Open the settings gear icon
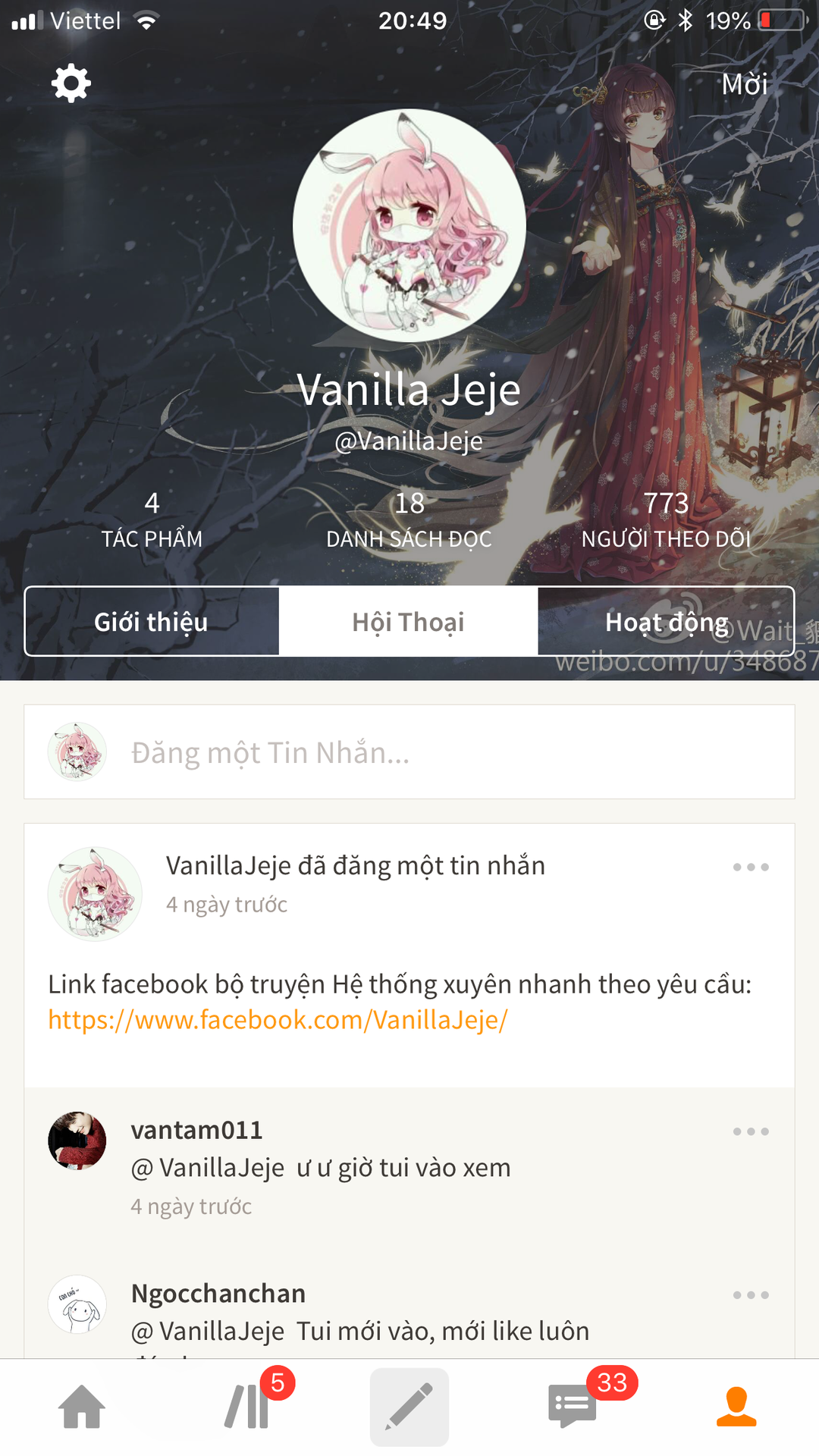The image size is (819, 1456). 71,83
